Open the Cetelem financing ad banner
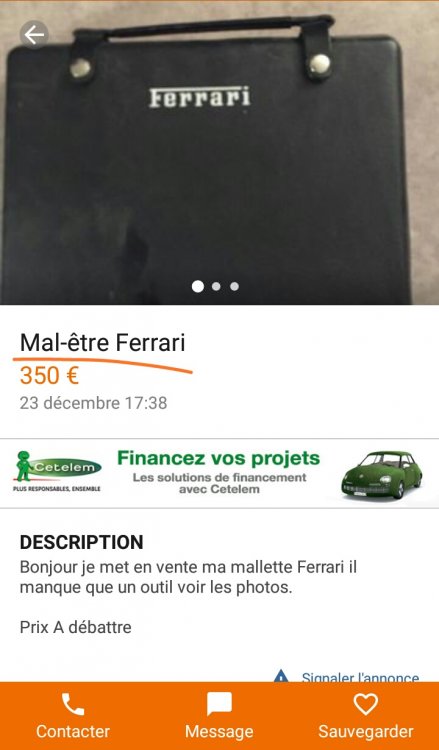439x750 pixels. click(x=220, y=474)
